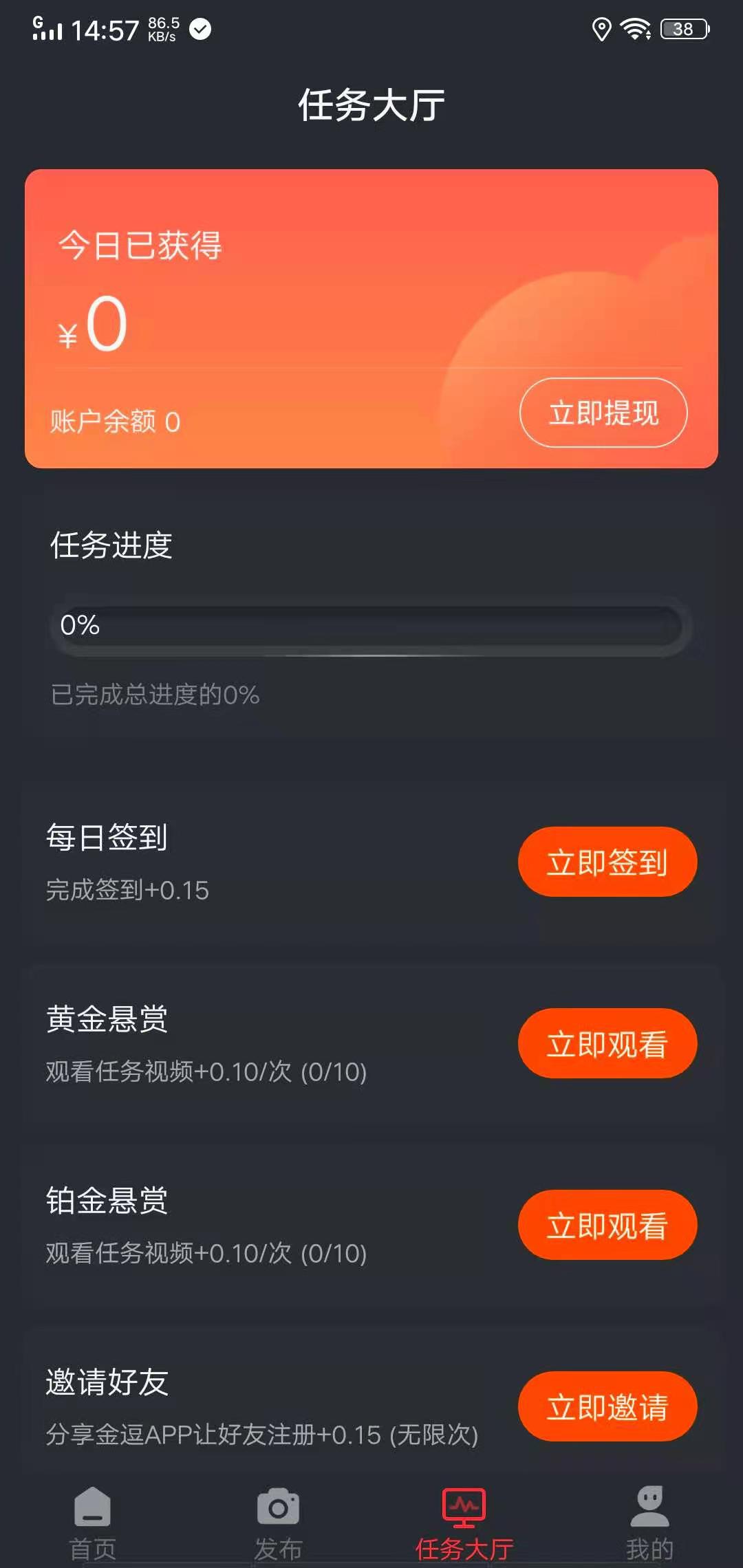
Task: Tap the checkmark notification icon near the clock
Action: (198, 30)
